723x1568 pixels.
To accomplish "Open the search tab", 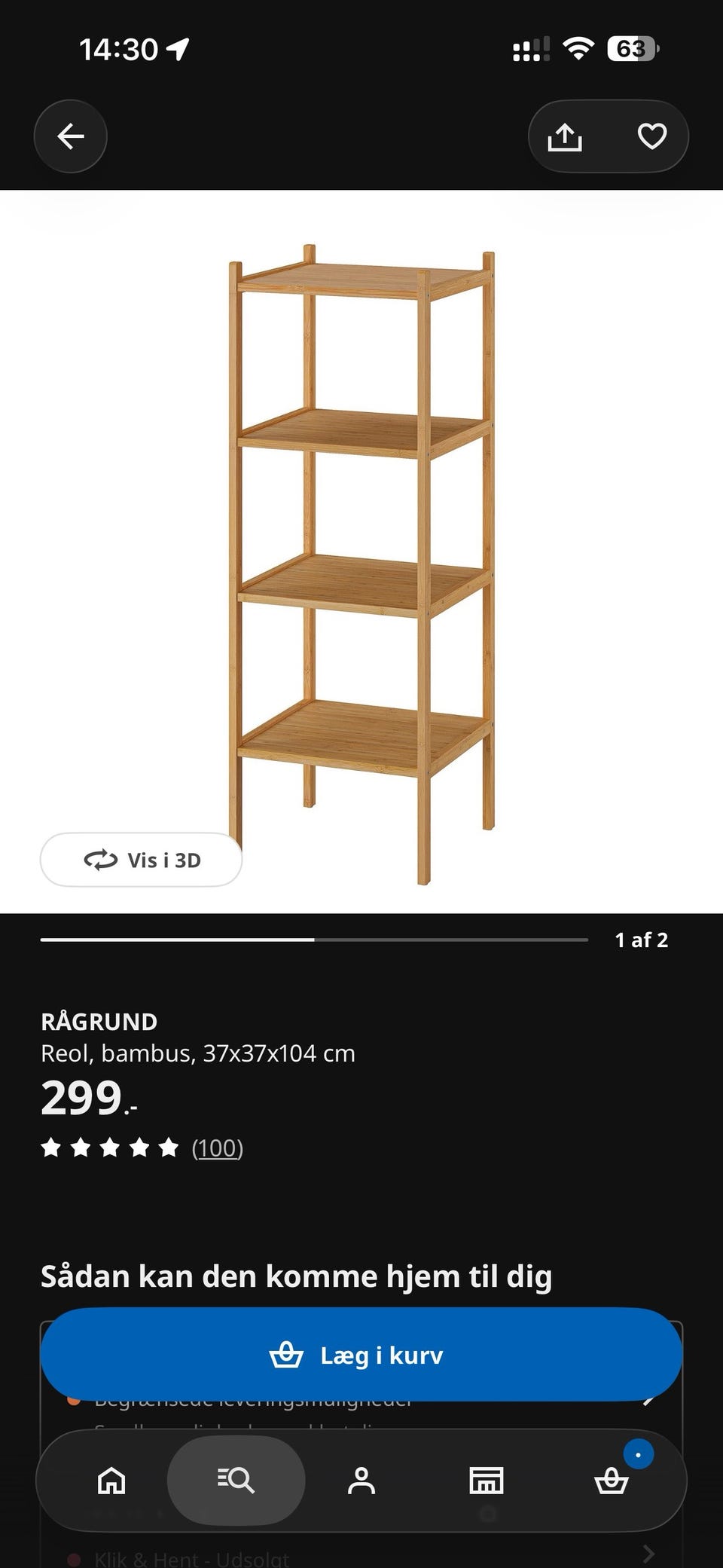I will click(236, 1480).
